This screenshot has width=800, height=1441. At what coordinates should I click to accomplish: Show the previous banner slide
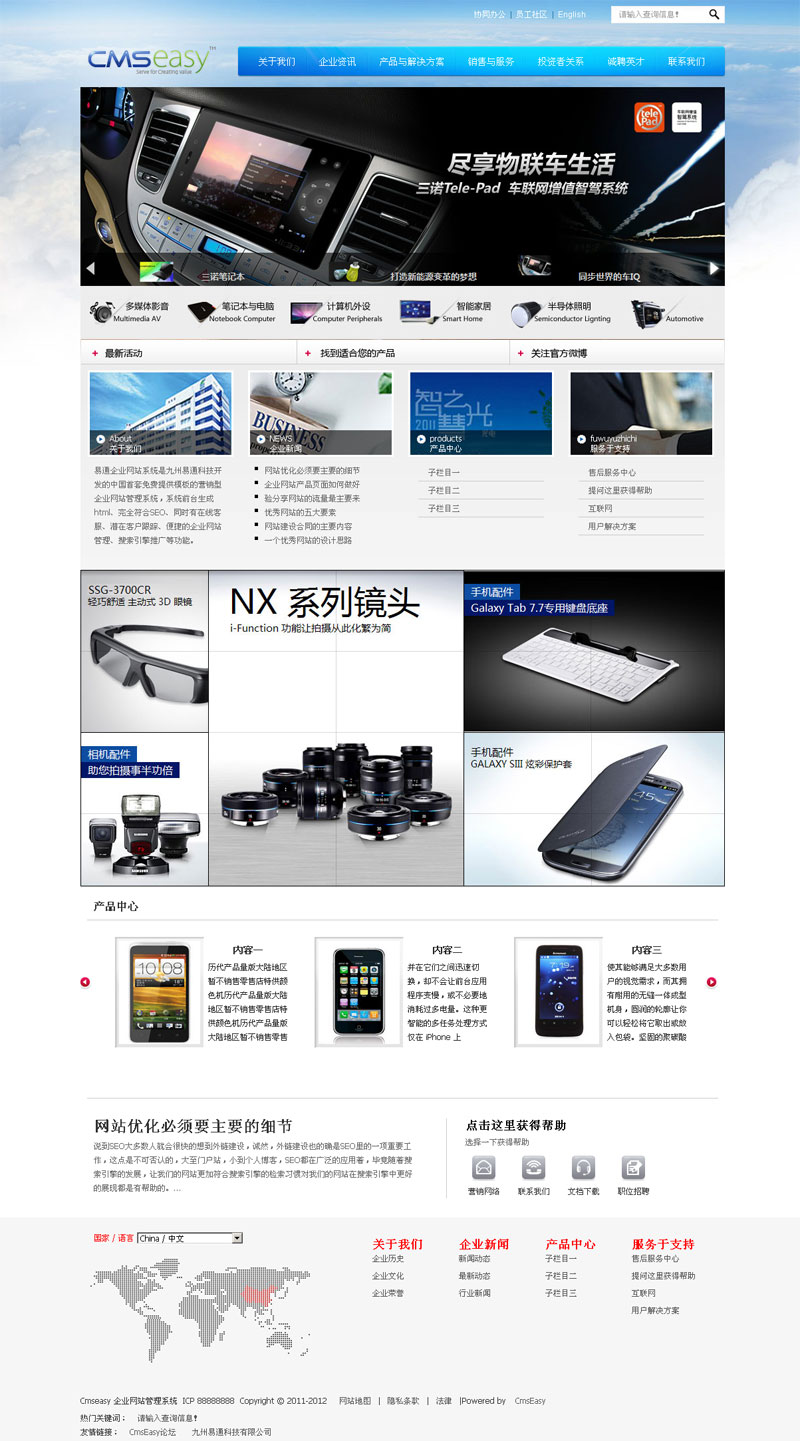point(90,268)
